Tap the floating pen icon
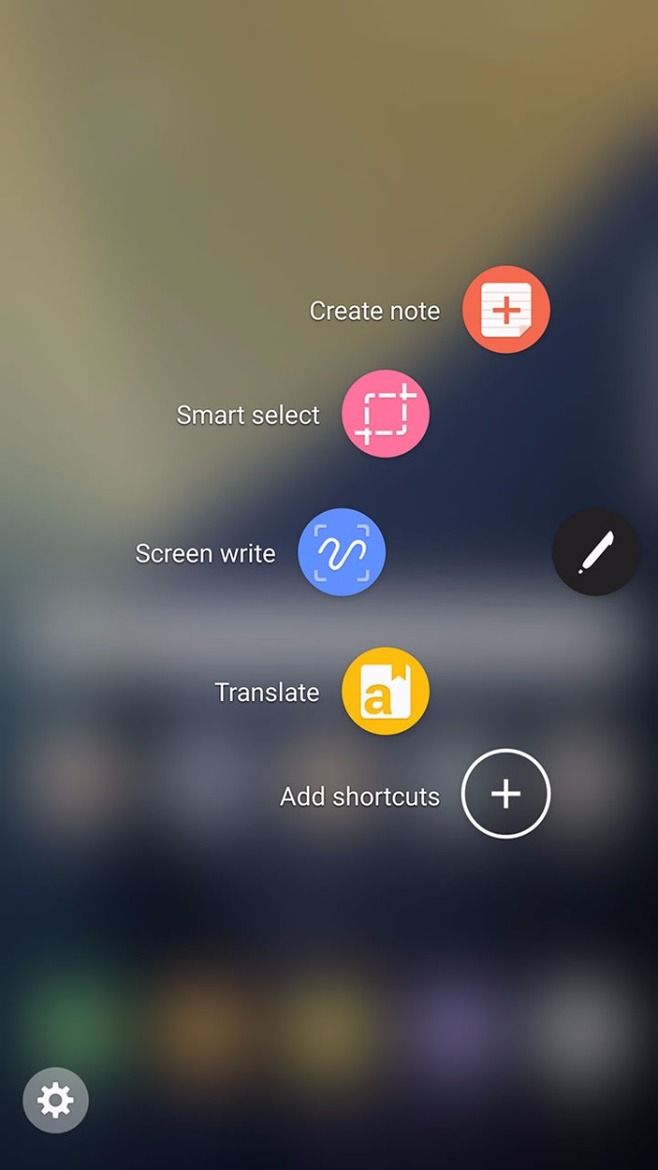The image size is (658, 1170). pos(596,552)
